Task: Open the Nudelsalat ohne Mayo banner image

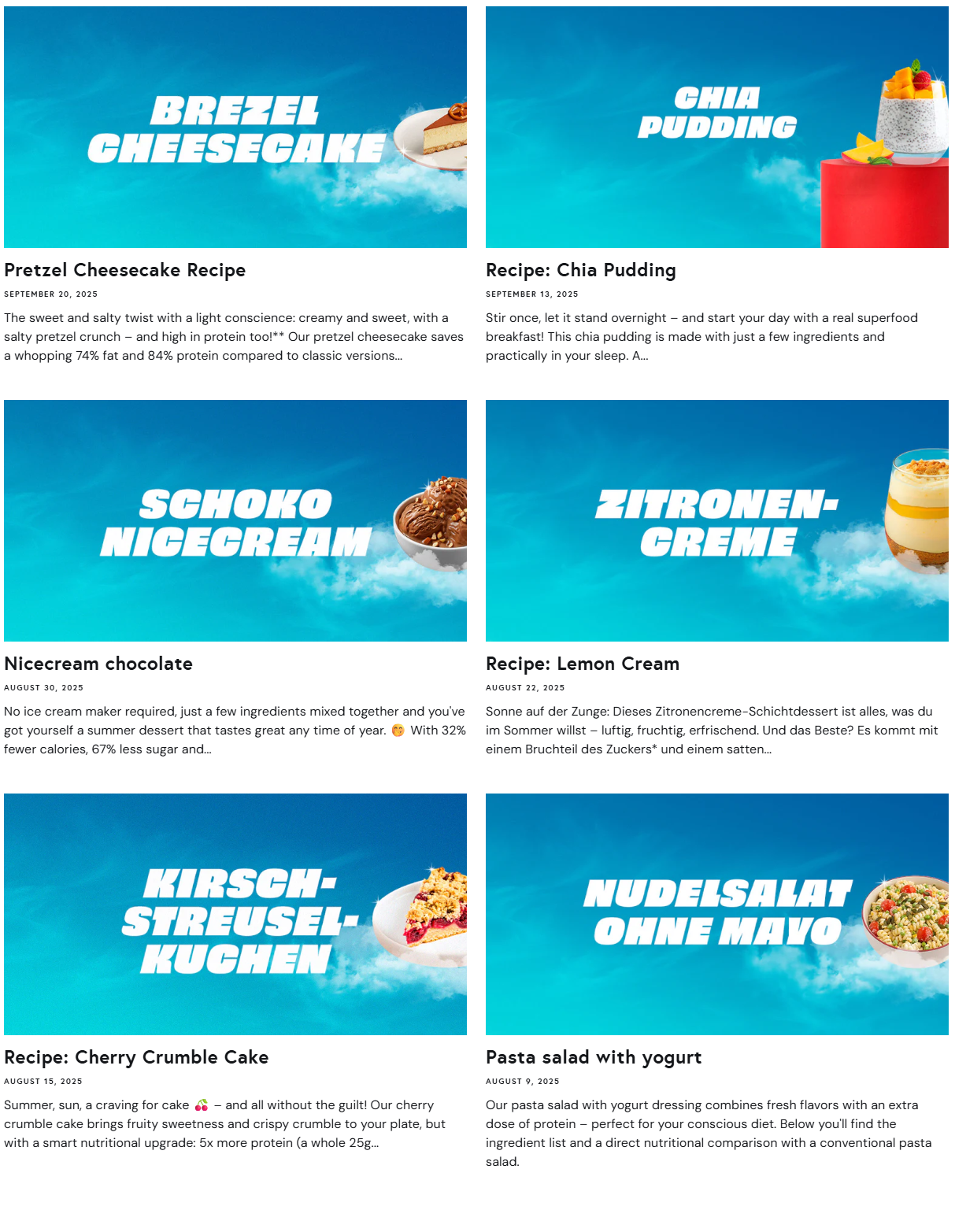Action: point(716,915)
